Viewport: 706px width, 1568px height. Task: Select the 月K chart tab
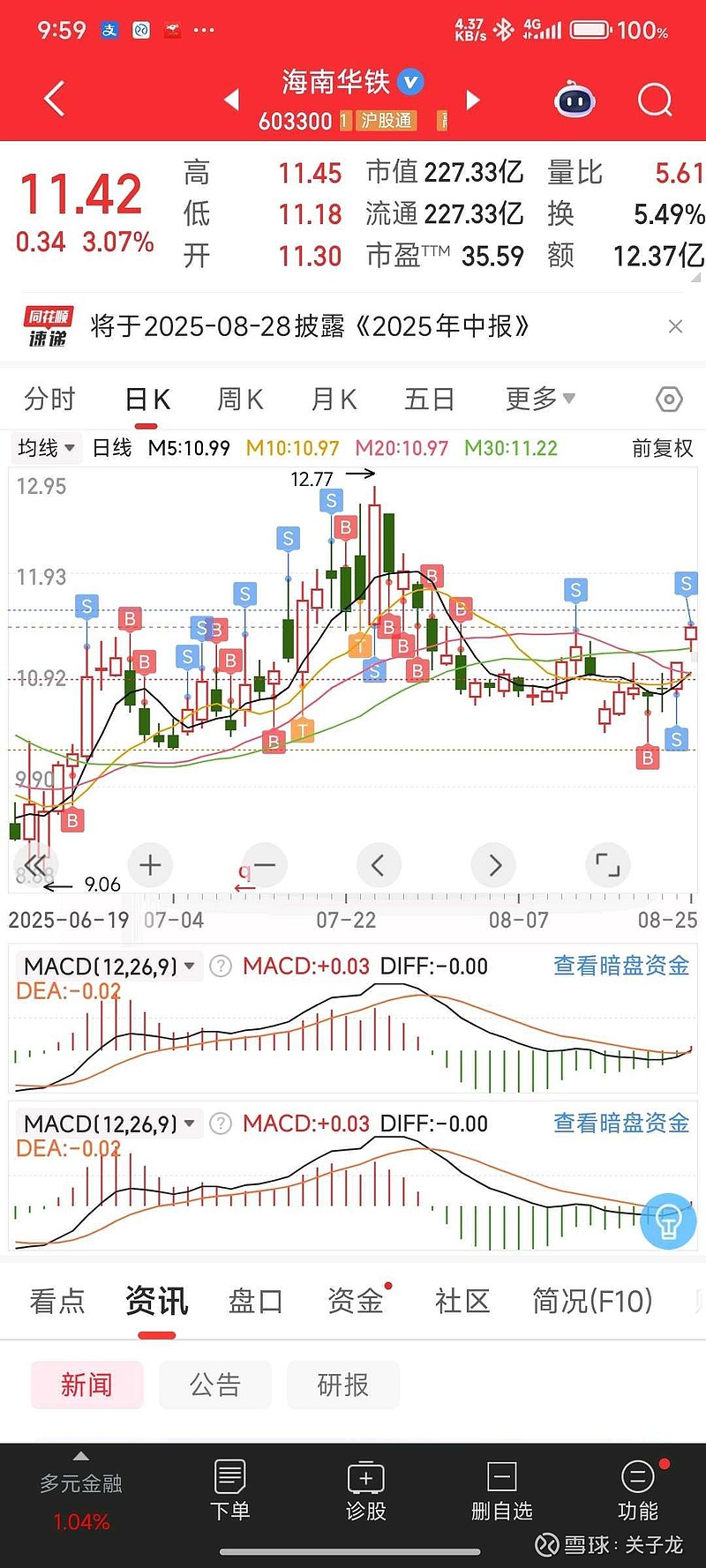pyautogui.click(x=334, y=399)
